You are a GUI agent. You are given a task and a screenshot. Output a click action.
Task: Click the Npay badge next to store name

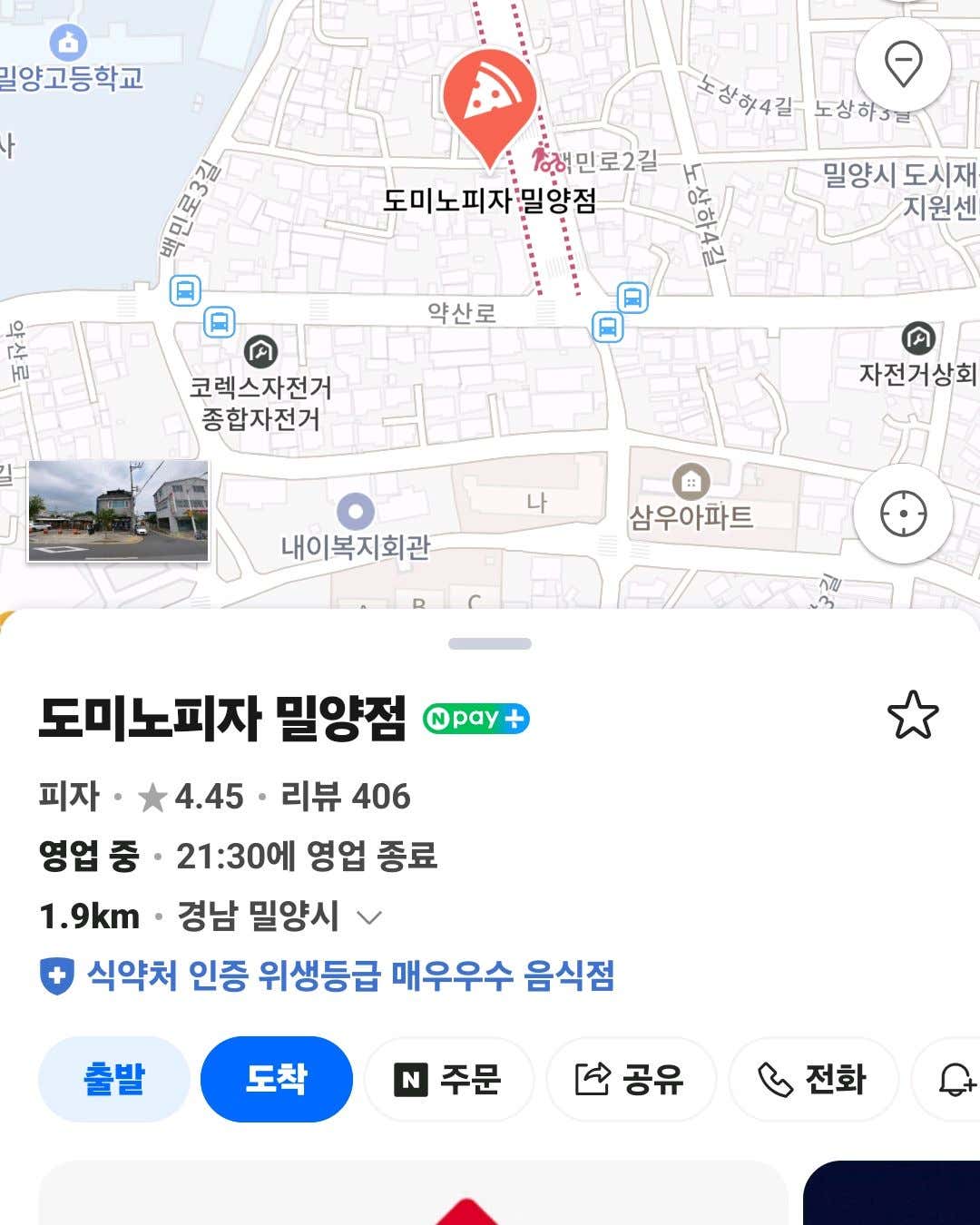coord(475,718)
